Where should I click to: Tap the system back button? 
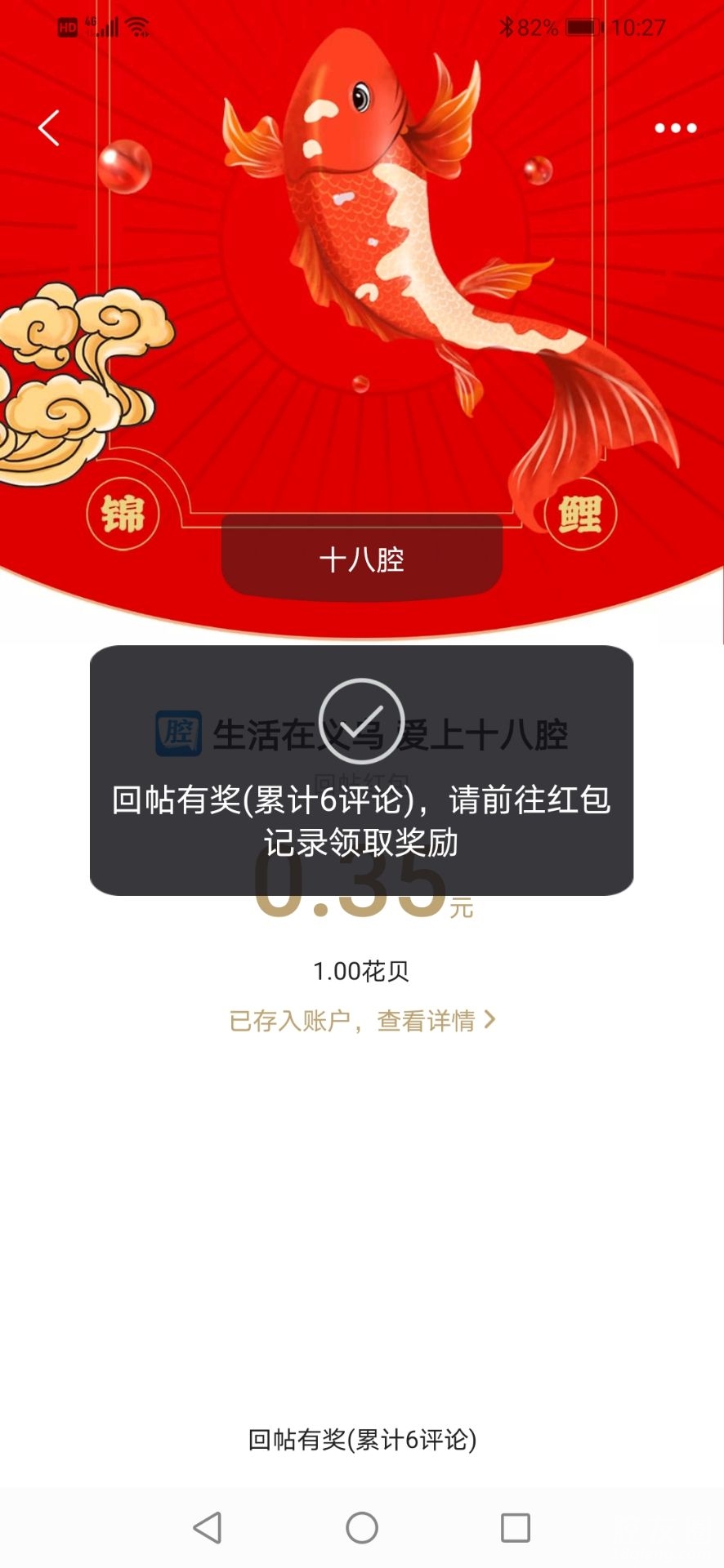click(x=208, y=1527)
